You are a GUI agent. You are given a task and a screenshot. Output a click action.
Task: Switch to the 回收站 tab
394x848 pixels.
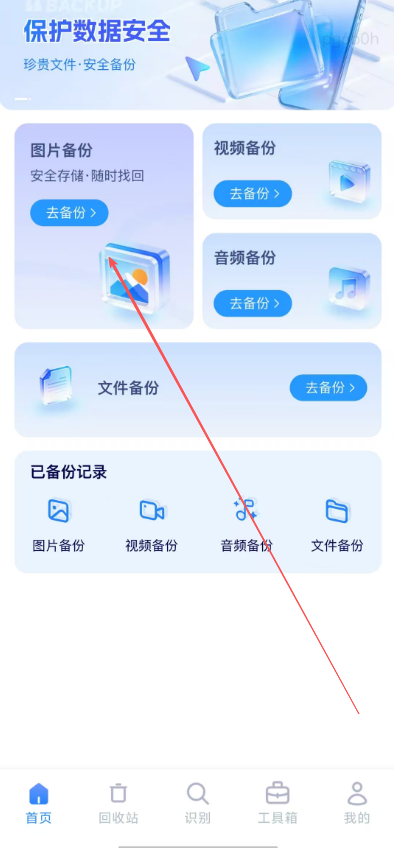(x=118, y=803)
